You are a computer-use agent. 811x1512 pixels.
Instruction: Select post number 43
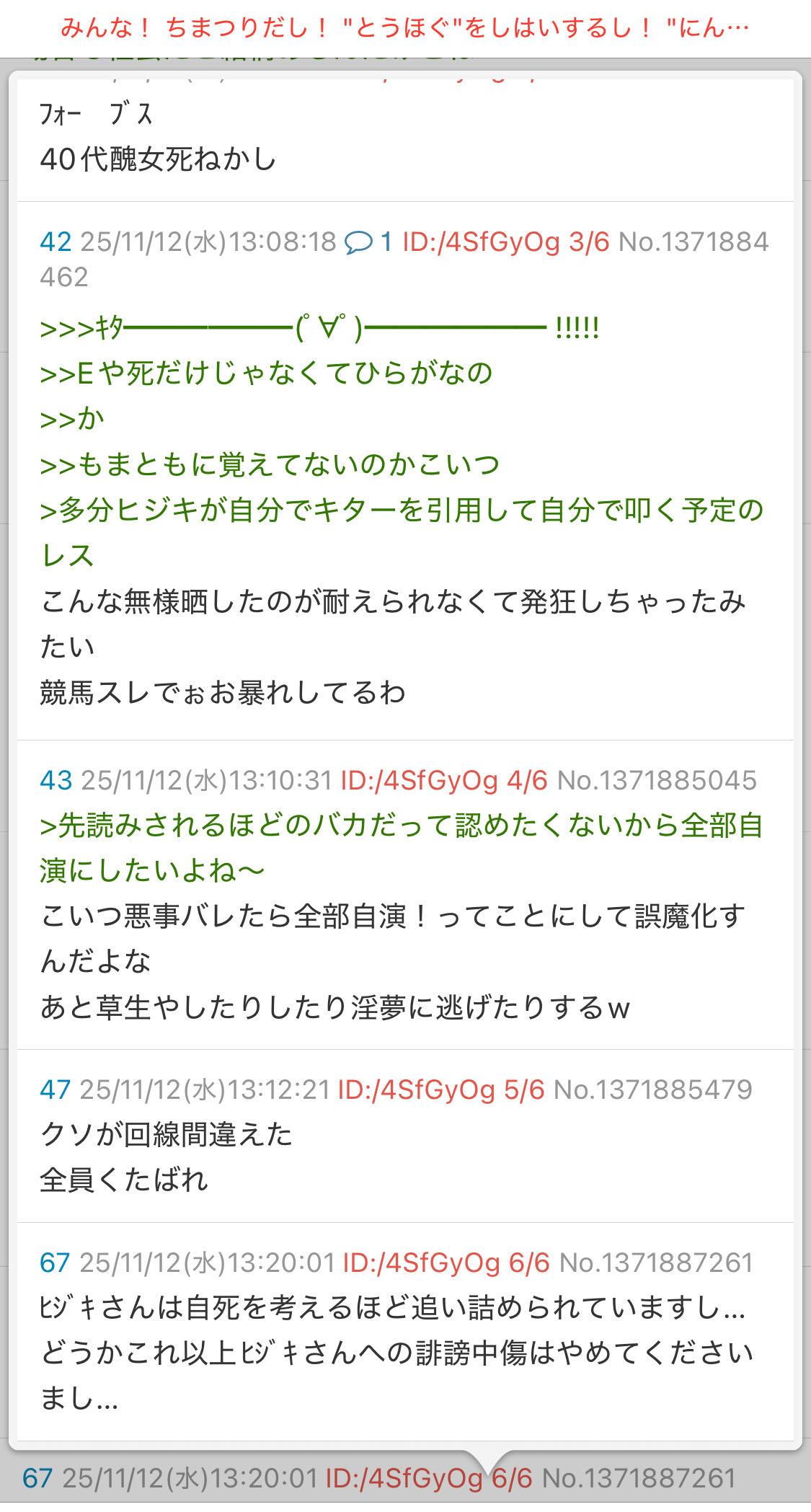tap(56, 780)
